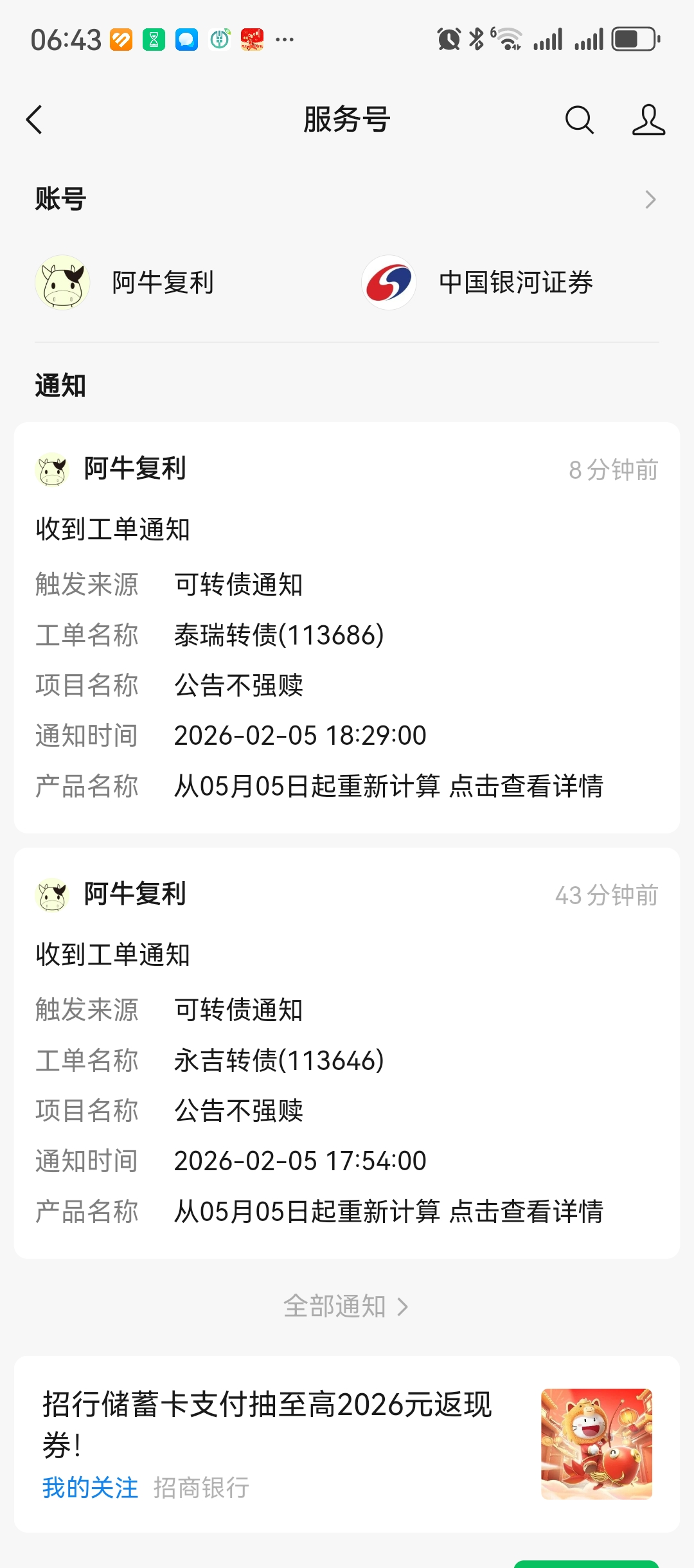Open search in the 服务号 header
Screen dimensions: 694x1568
click(579, 120)
